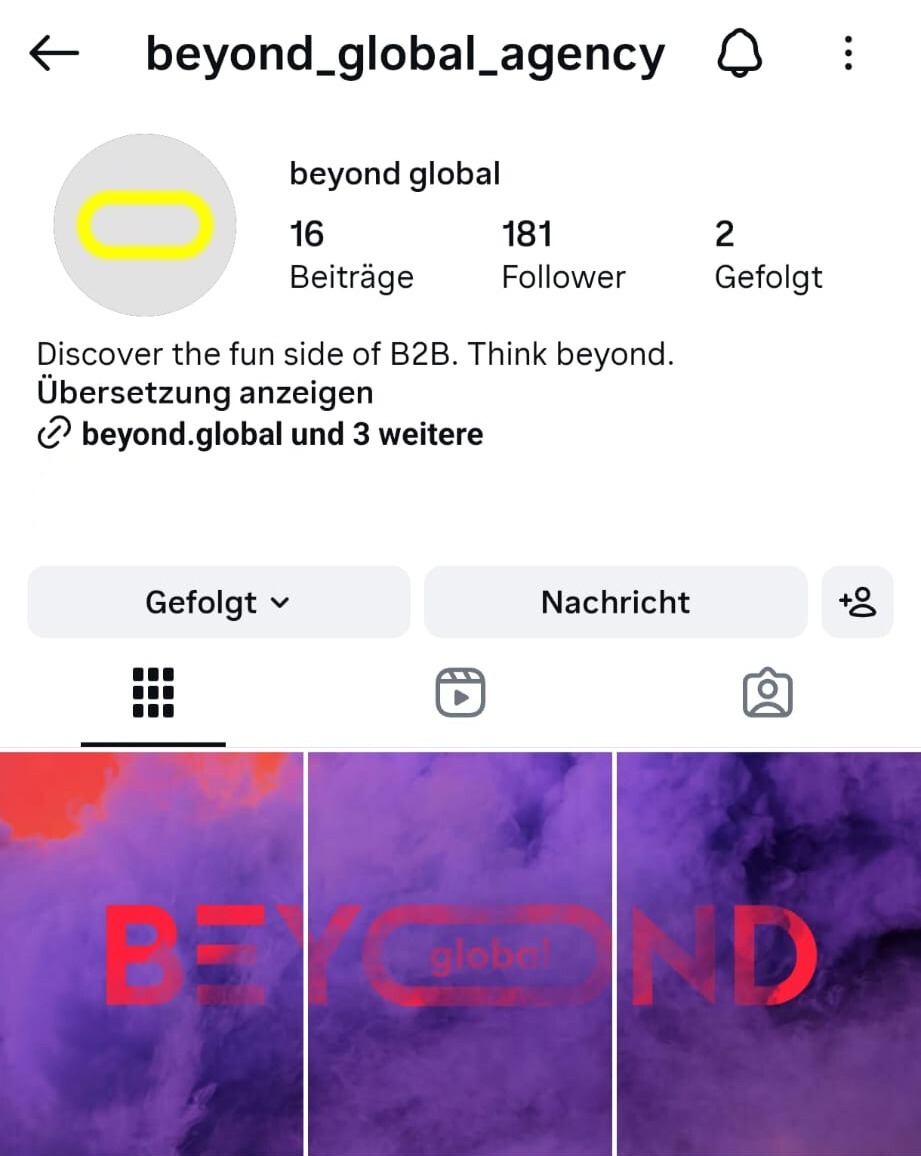Tap Übersetzung anzeigen to translate bio

pyautogui.click(x=205, y=393)
